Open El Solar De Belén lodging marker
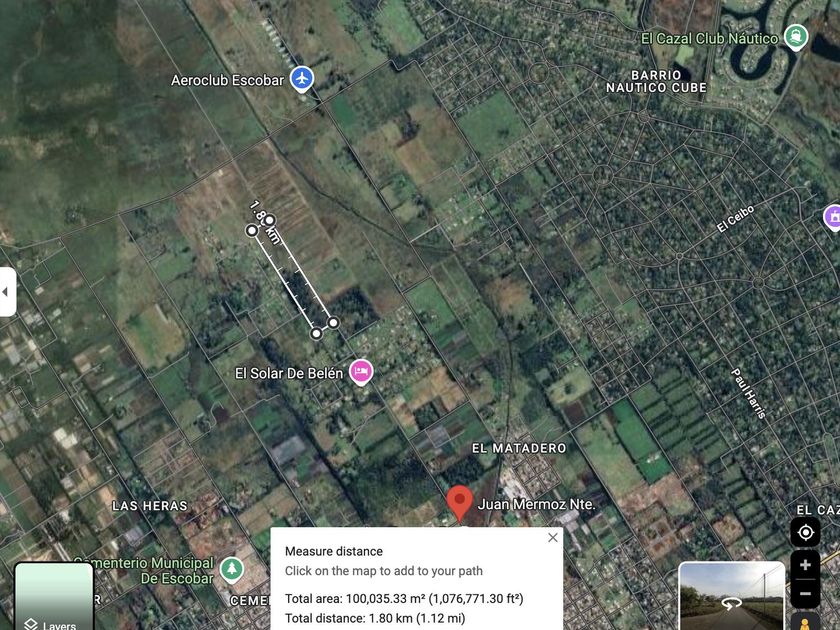 click(361, 372)
